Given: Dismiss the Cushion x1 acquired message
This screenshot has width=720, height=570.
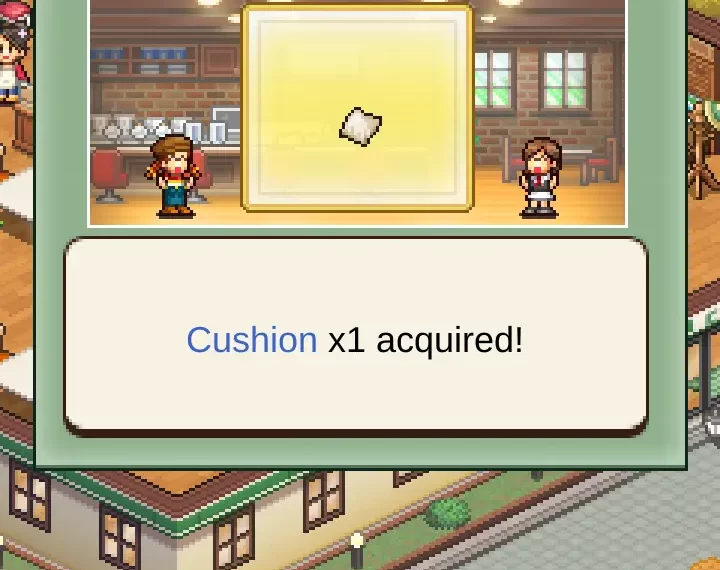Looking at the screenshot, I should (355, 338).
